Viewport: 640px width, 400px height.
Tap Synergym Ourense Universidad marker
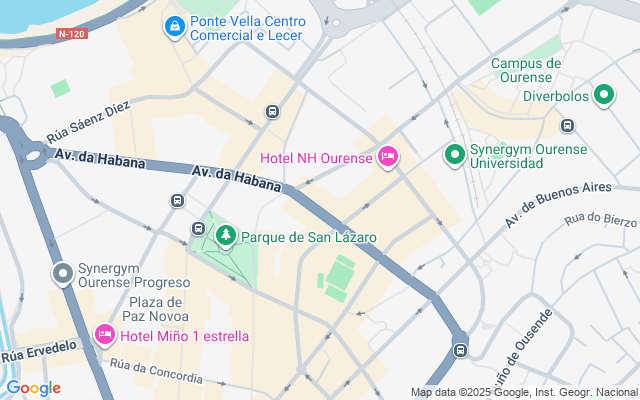[454, 154]
